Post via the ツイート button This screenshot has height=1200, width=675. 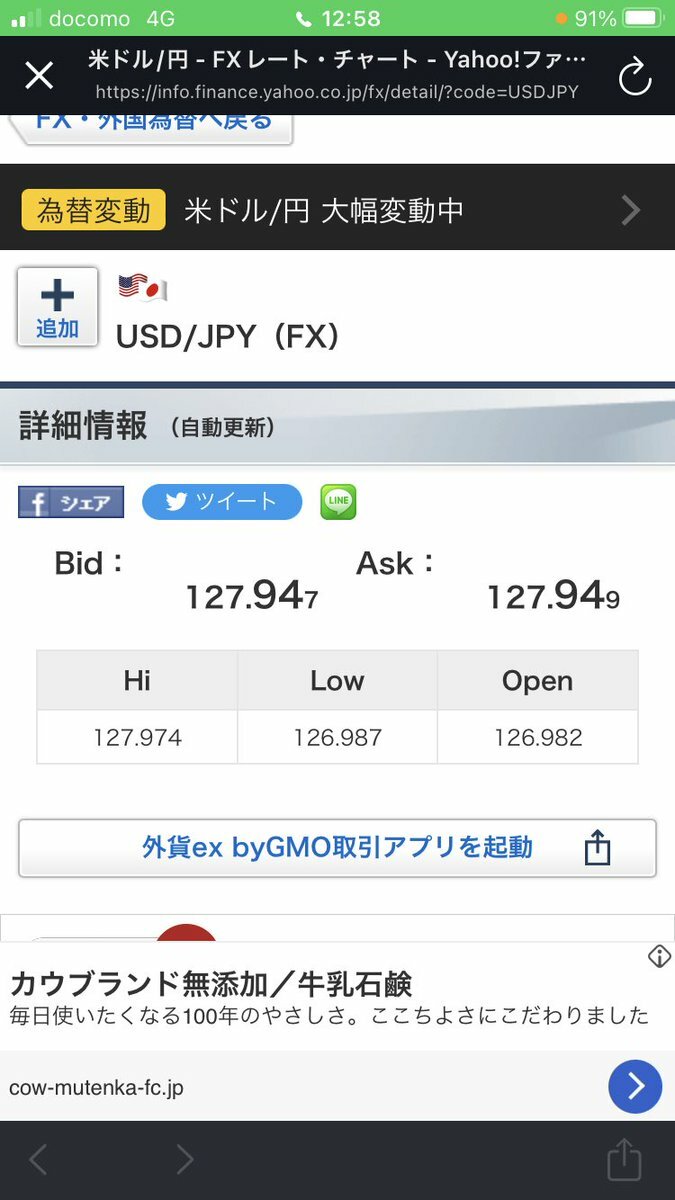(x=222, y=502)
